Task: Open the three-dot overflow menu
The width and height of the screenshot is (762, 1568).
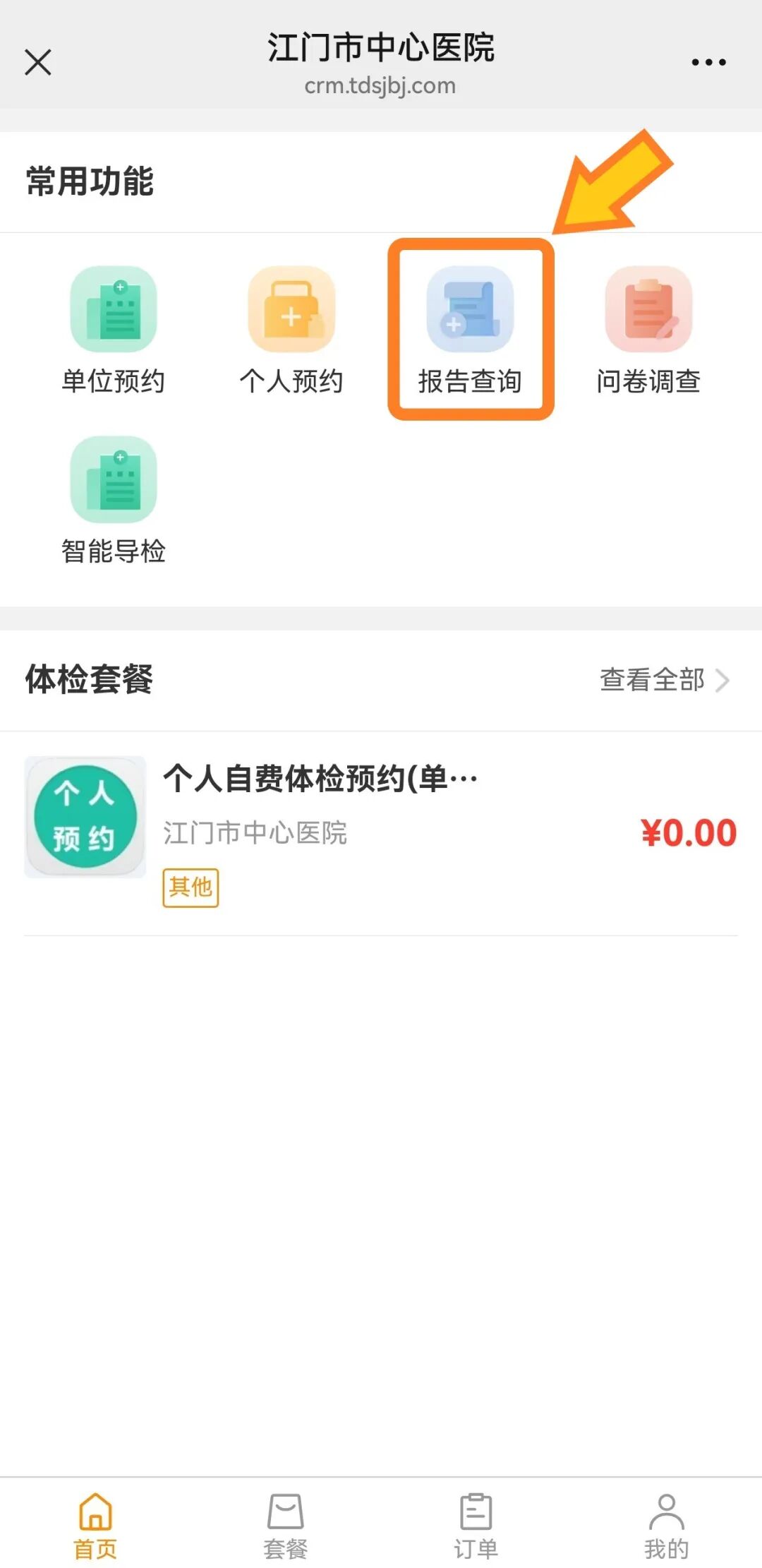Action: pos(708,62)
